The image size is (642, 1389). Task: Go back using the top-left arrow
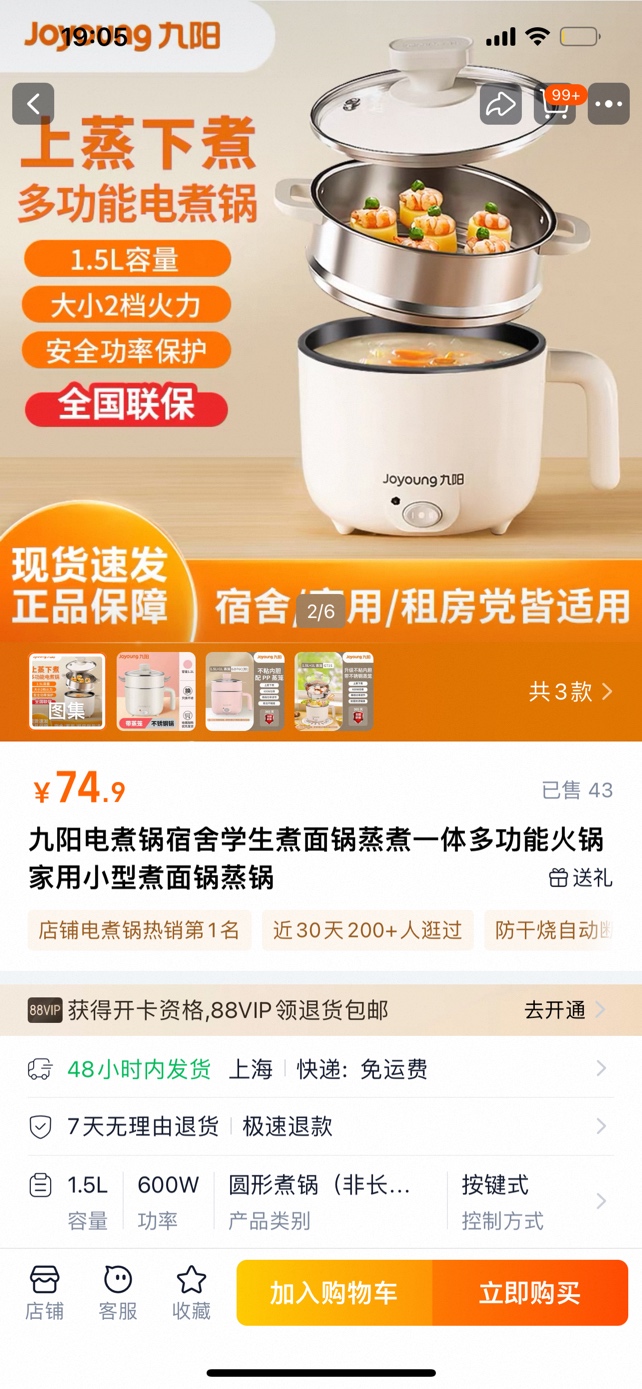(33, 104)
